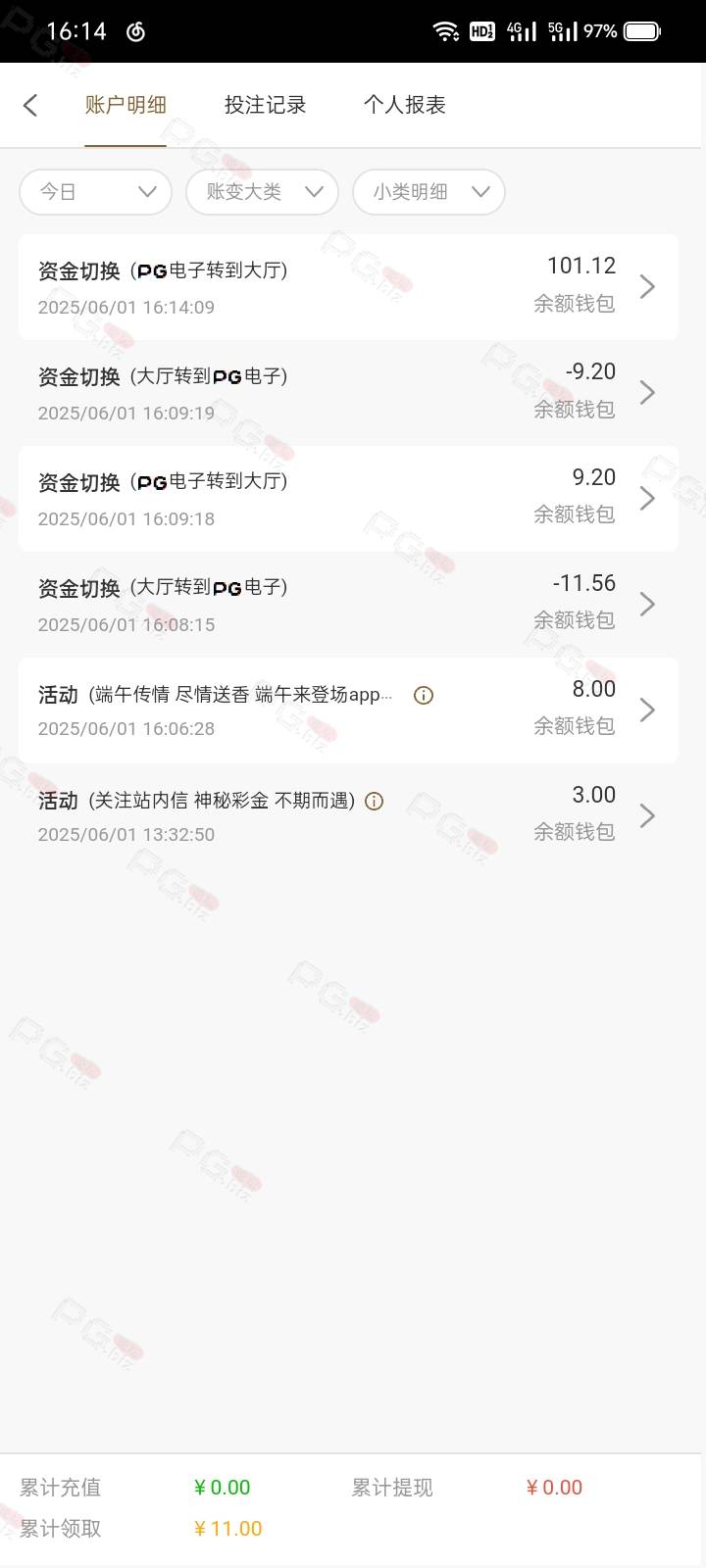Select the 账户明细 tab
706x1568 pixels.
(x=126, y=105)
